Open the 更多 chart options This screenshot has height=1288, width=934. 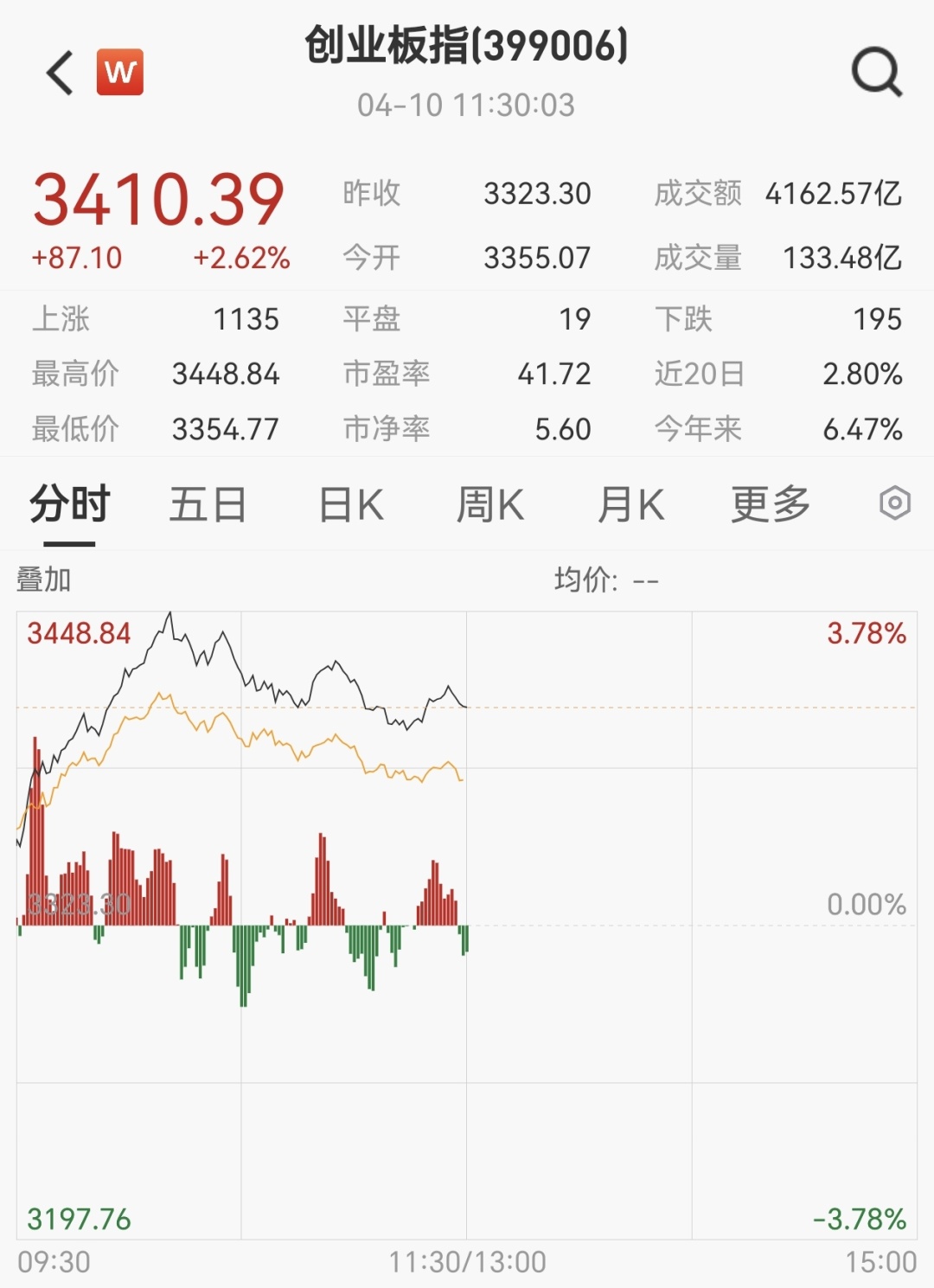click(x=770, y=504)
